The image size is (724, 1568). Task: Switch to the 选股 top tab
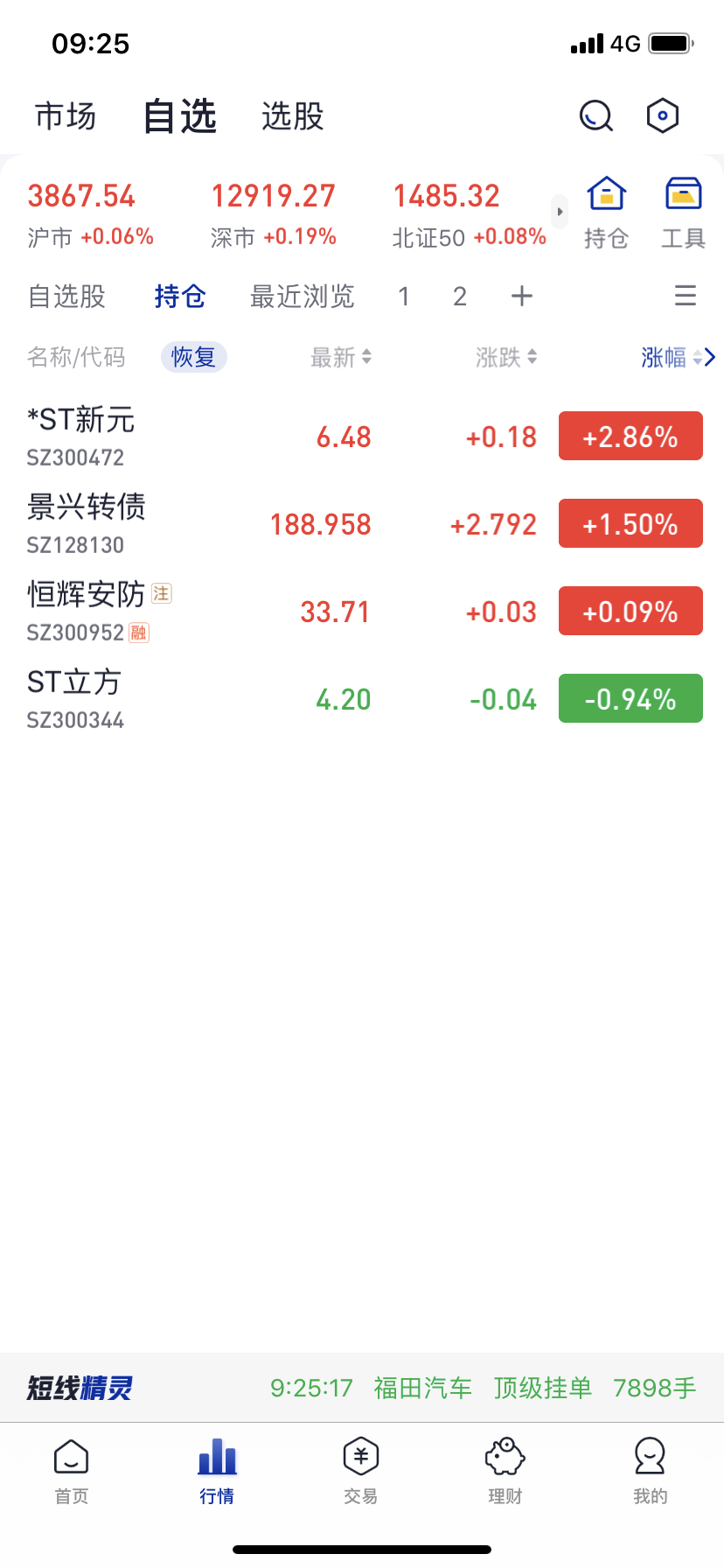[x=293, y=116]
